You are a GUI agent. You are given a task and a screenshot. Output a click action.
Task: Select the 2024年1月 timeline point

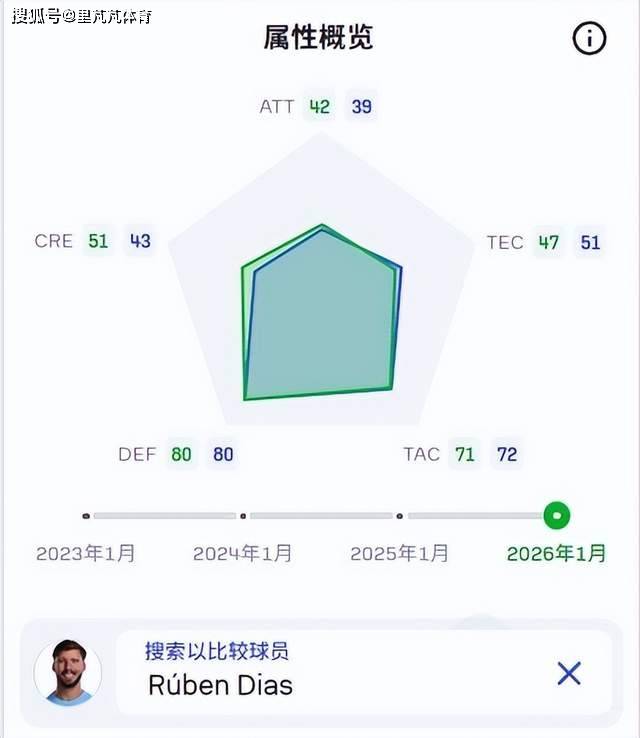243,516
